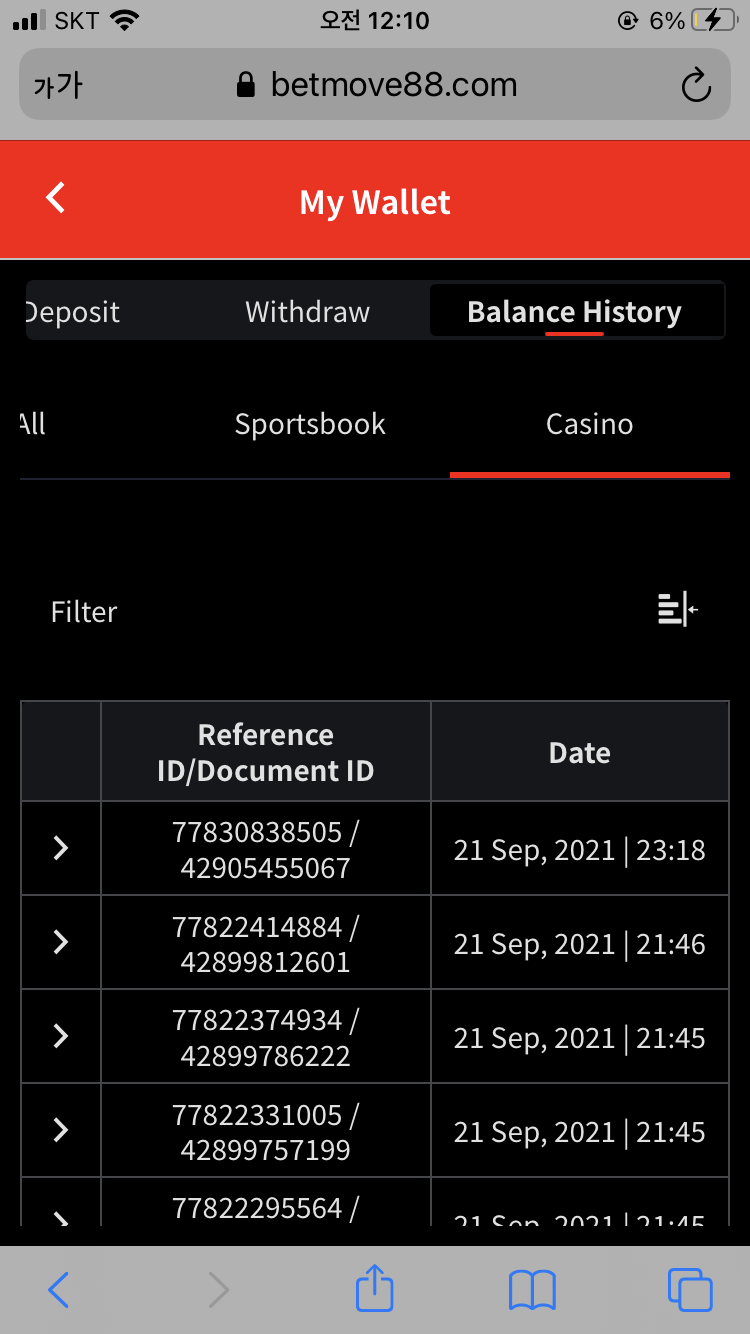750x1334 pixels.
Task: Open Safari reader text size options
Action: pyautogui.click(x=56, y=86)
